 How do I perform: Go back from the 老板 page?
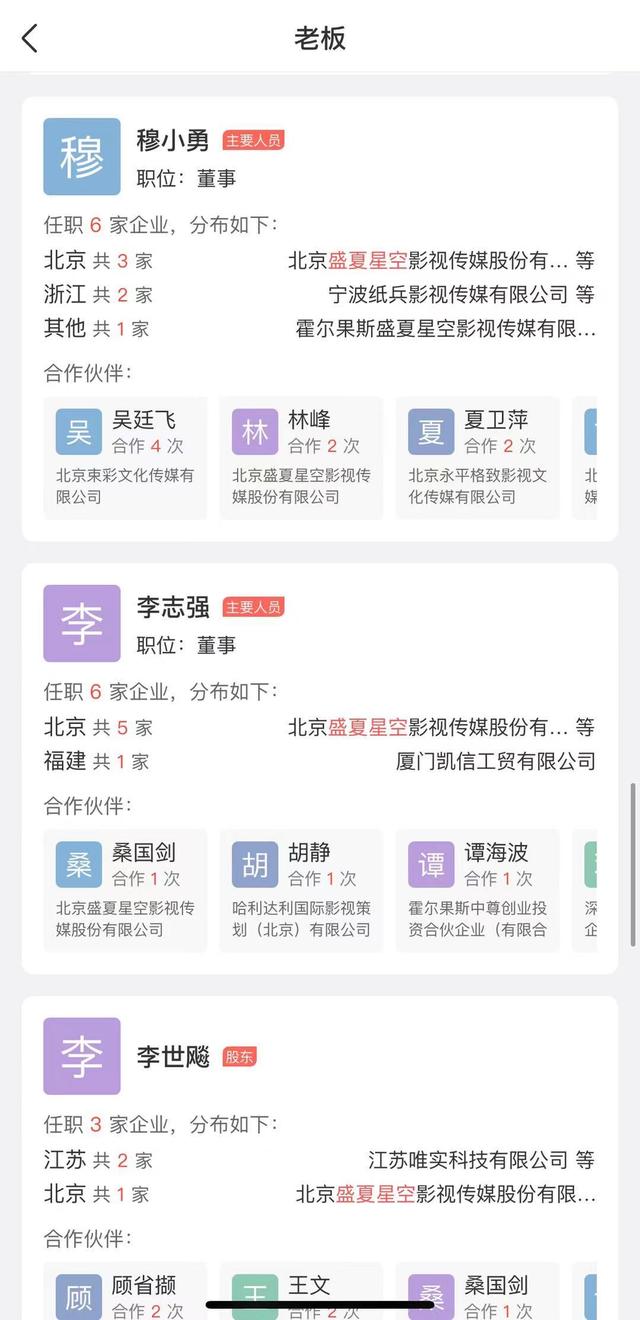30,38
